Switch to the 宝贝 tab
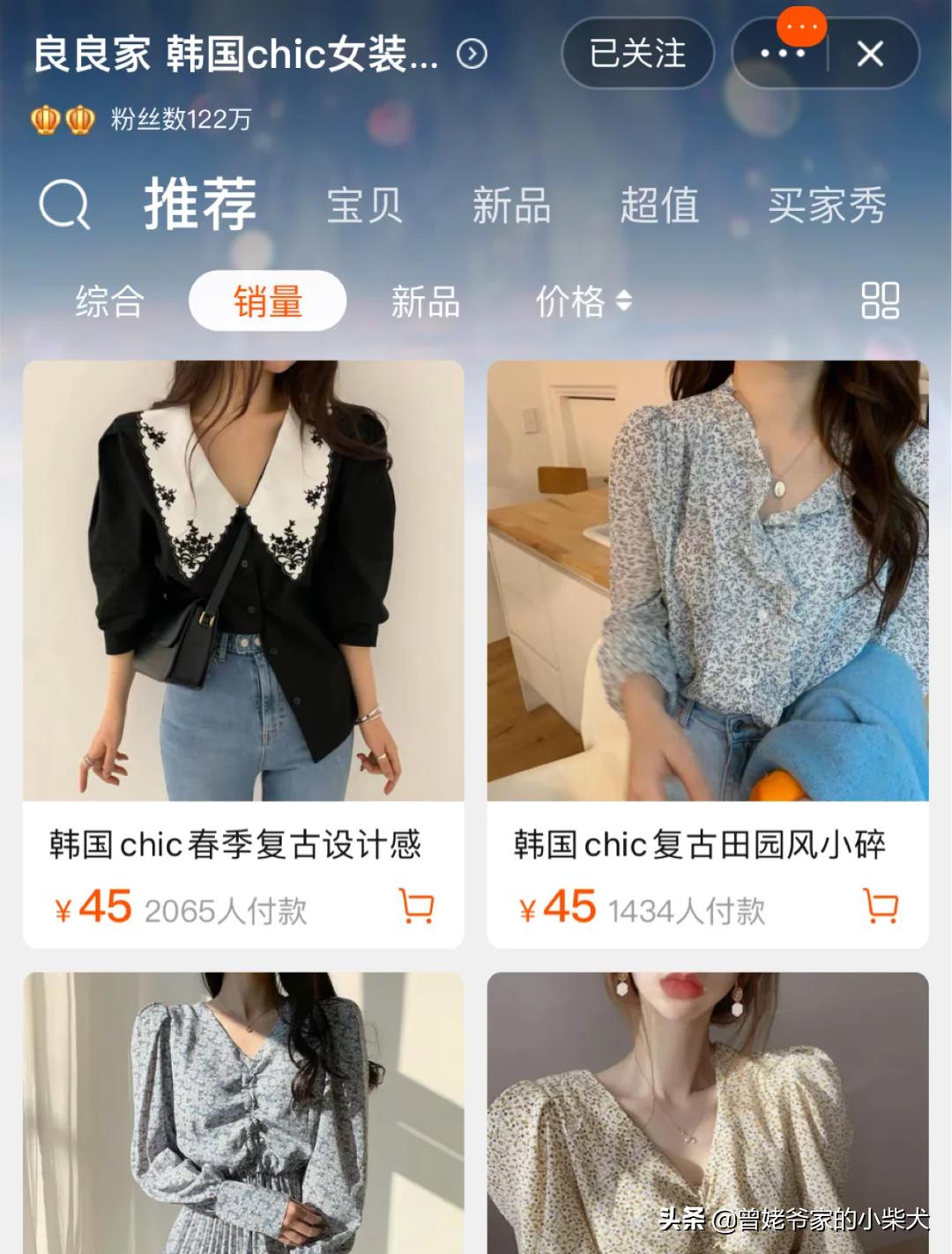 coord(364,205)
